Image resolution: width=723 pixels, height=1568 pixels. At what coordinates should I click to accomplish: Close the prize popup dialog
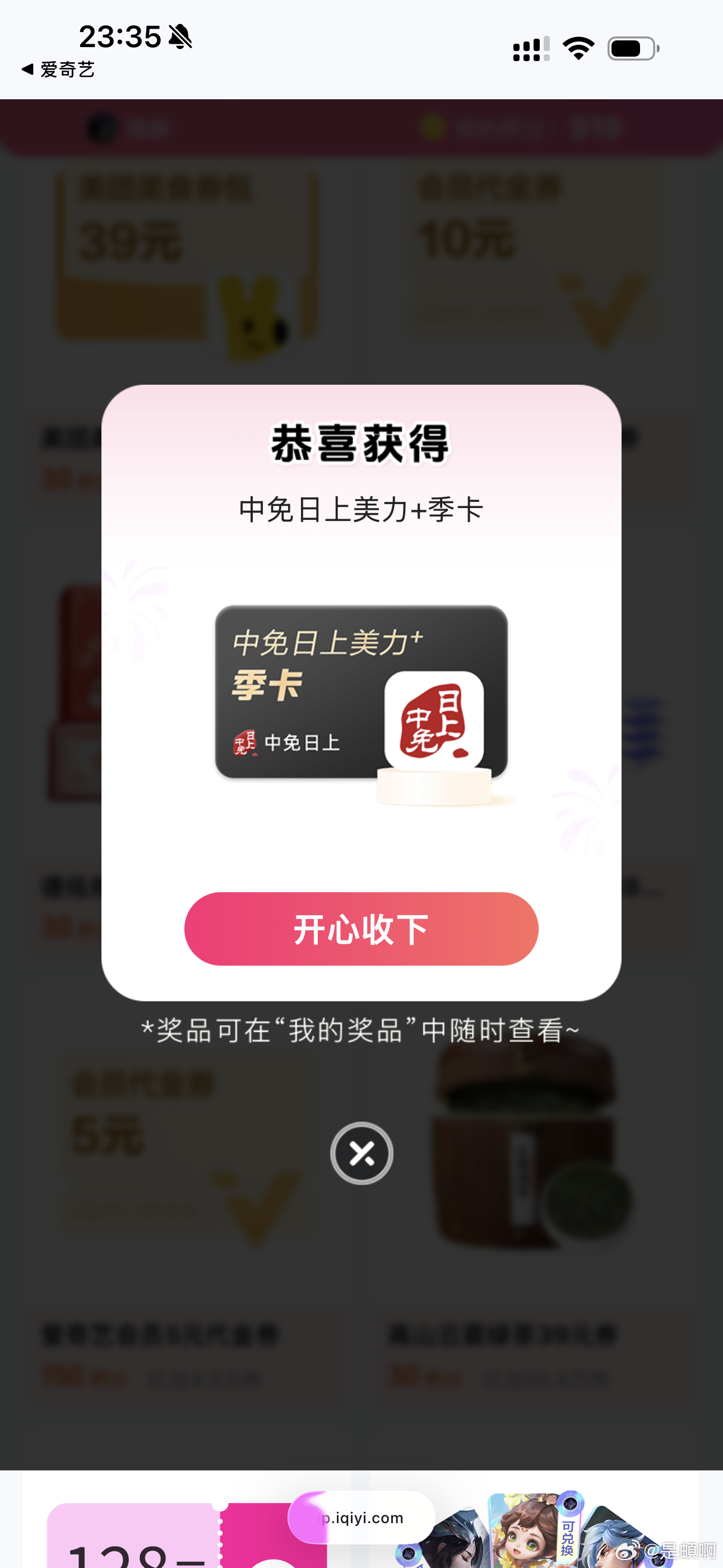click(x=361, y=1153)
